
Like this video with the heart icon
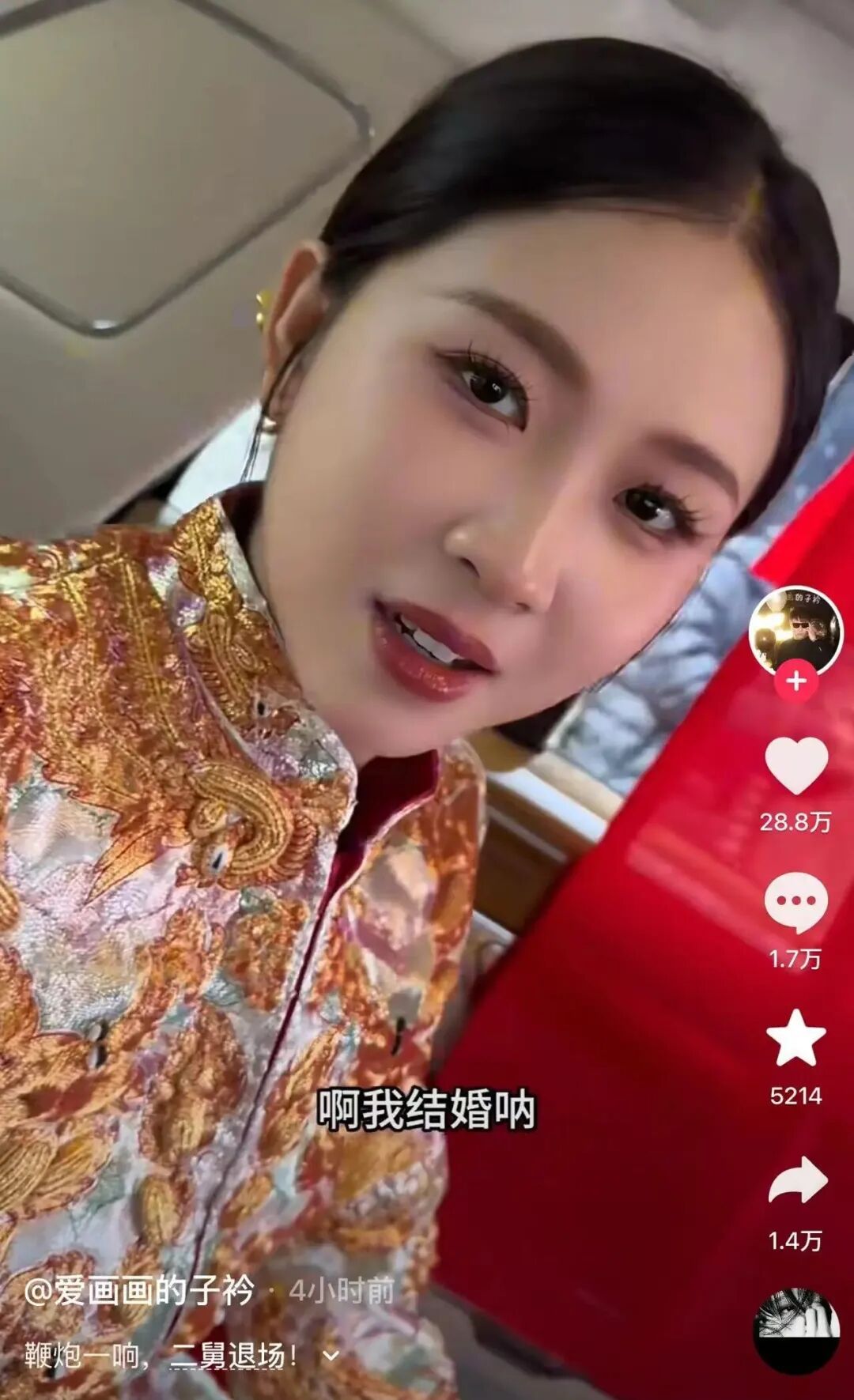(795, 766)
